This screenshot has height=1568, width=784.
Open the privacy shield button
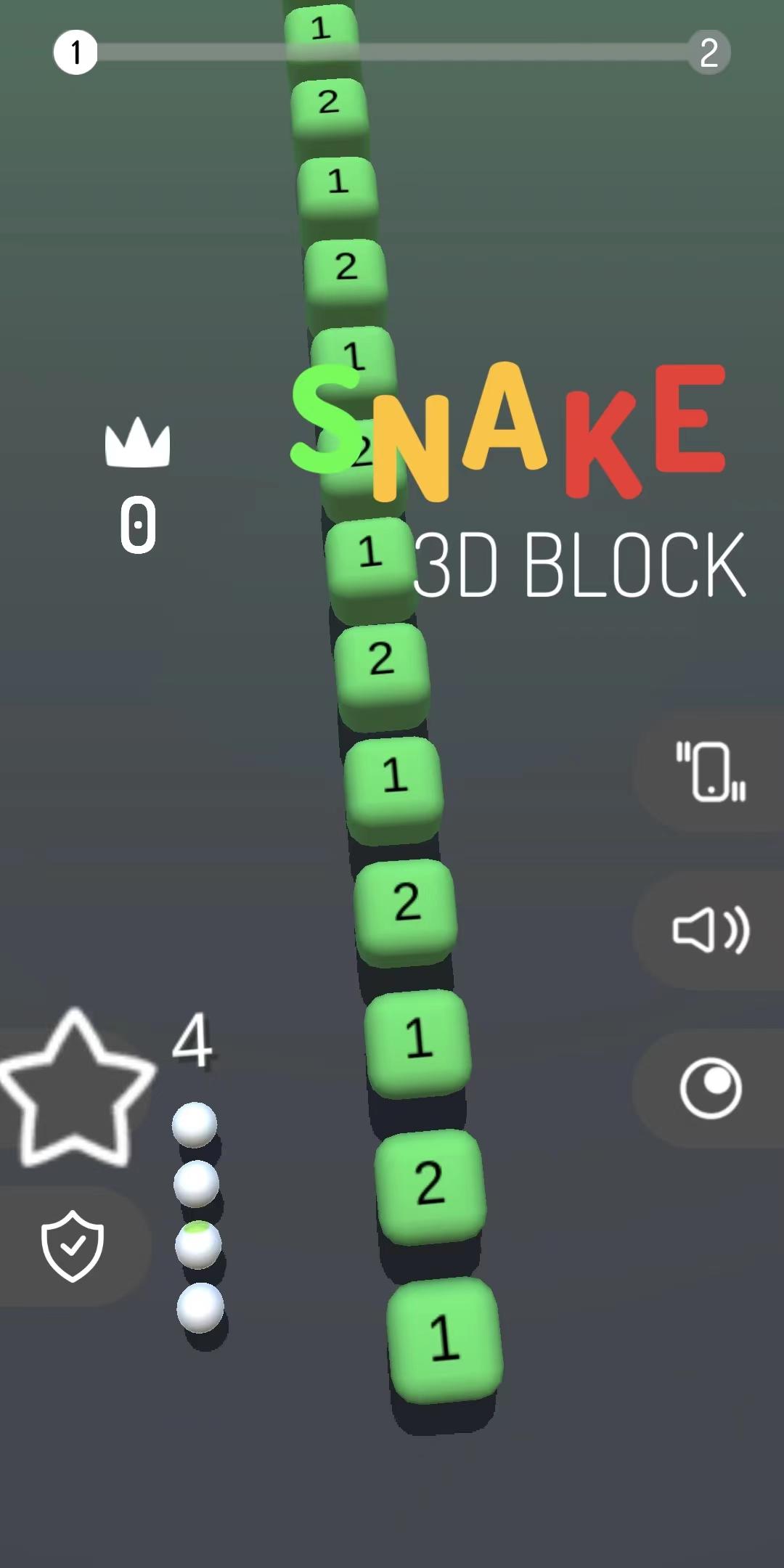73,1246
